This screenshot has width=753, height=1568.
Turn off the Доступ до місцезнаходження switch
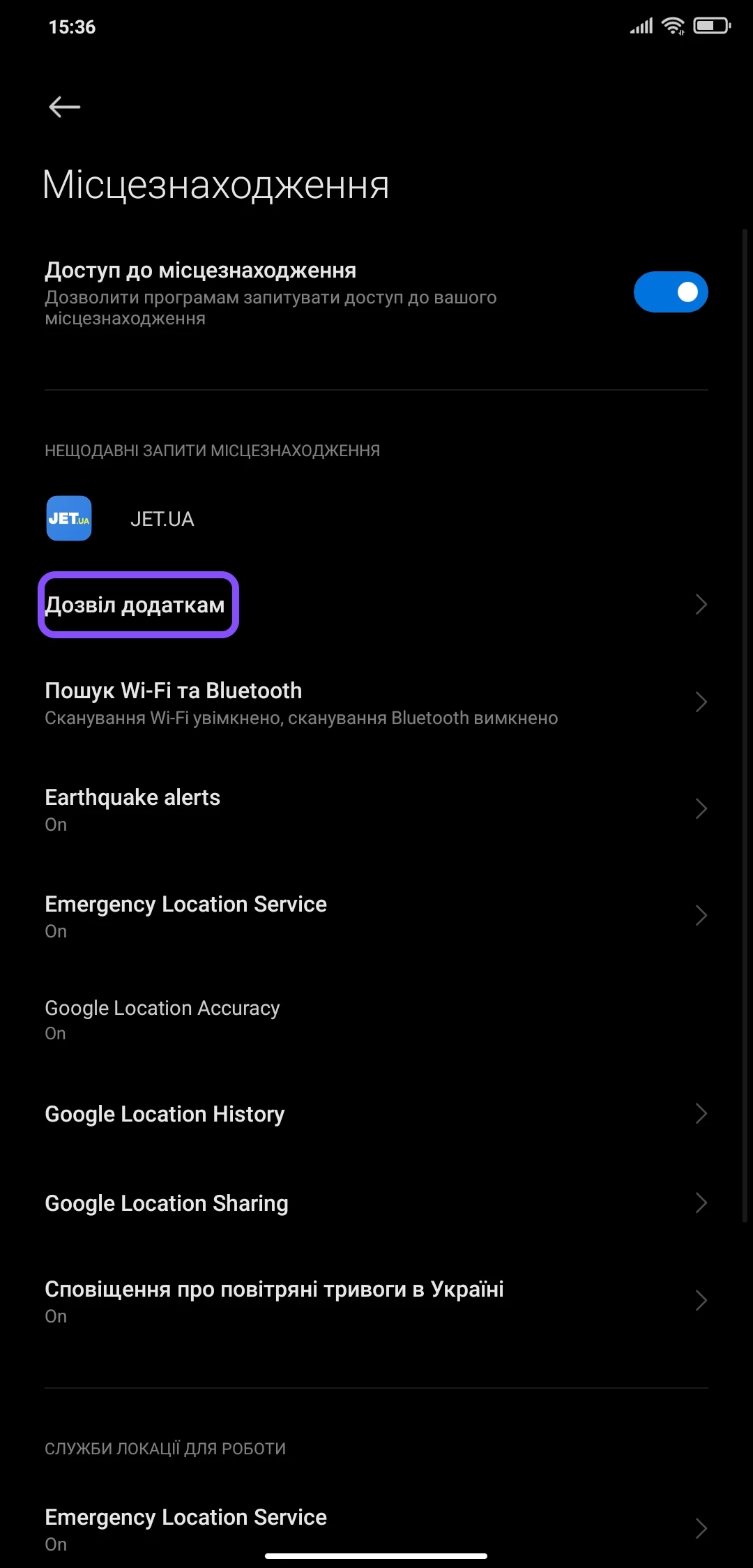click(670, 292)
